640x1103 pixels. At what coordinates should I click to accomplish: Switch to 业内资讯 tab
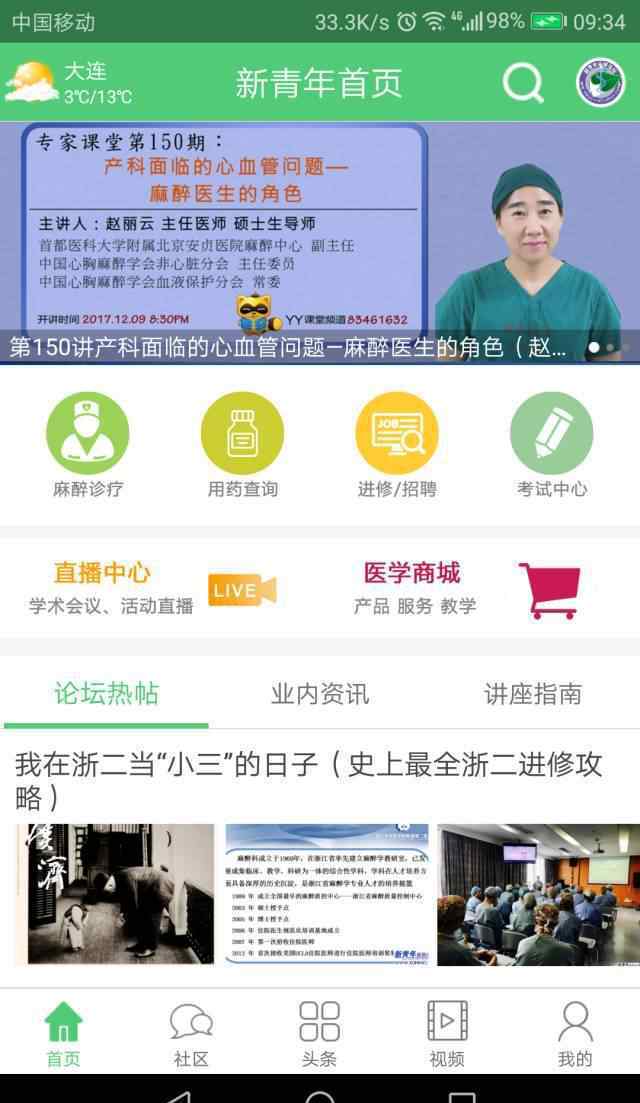coord(320,694)
